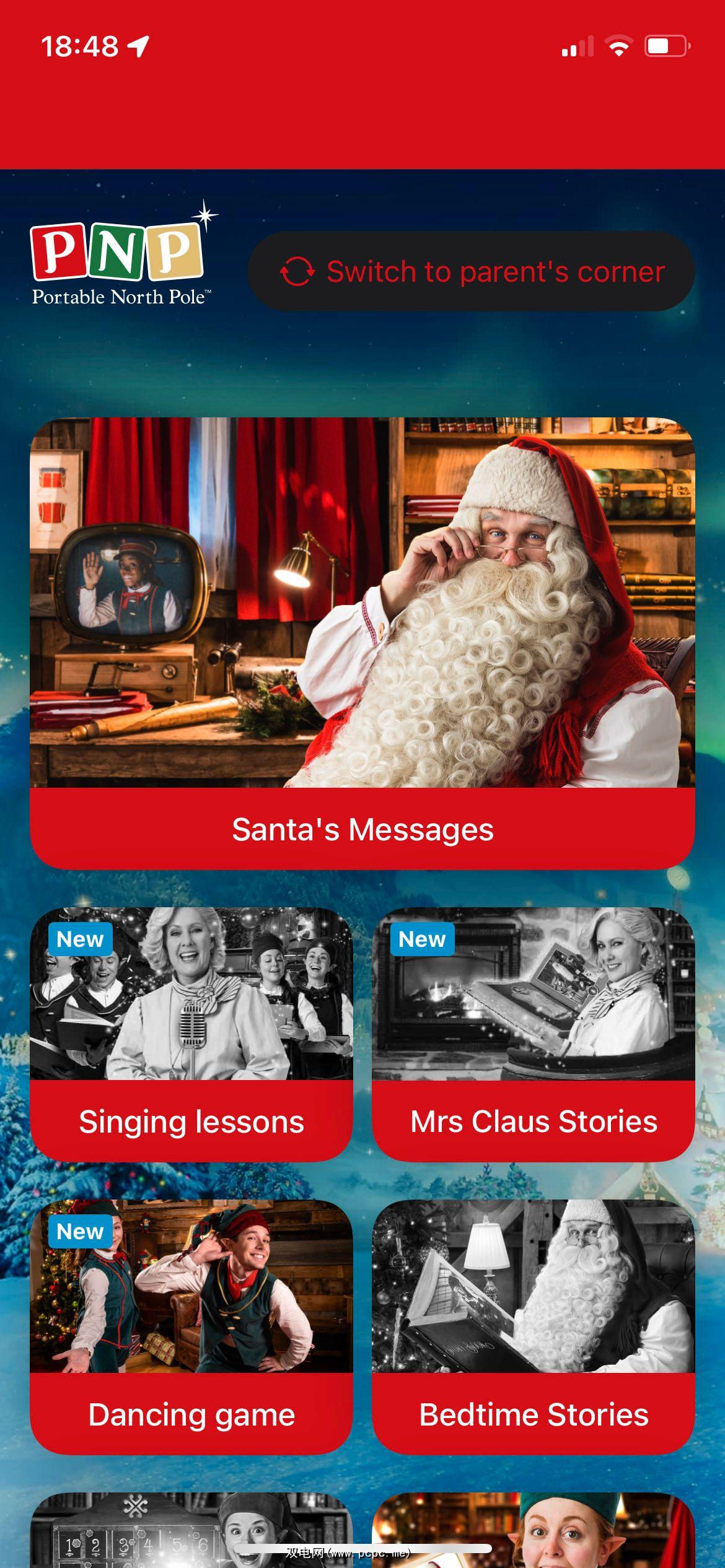
Task: Open Bedtime Stories
Action: 533,1325
